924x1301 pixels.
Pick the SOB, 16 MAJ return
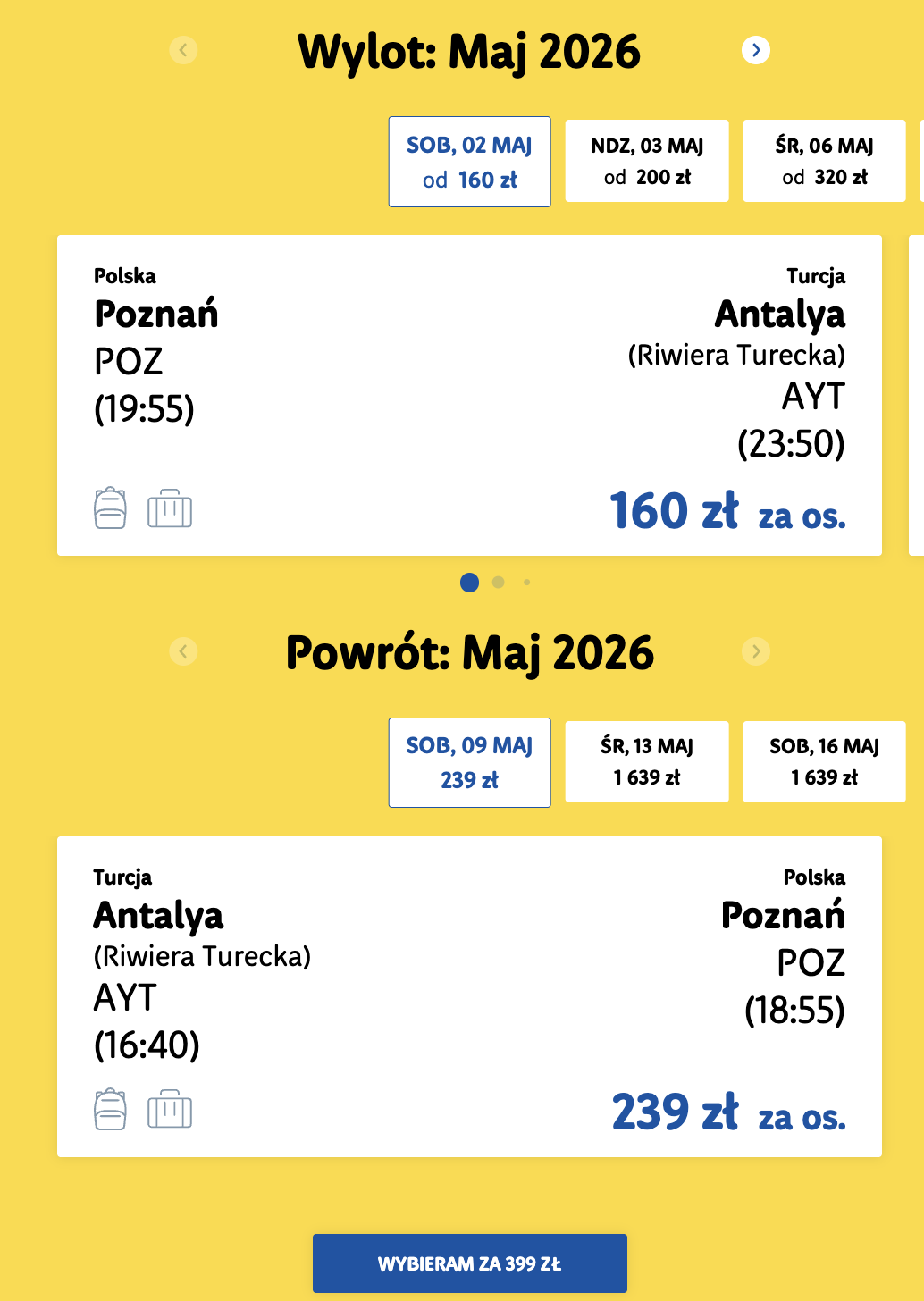(824, 761)
